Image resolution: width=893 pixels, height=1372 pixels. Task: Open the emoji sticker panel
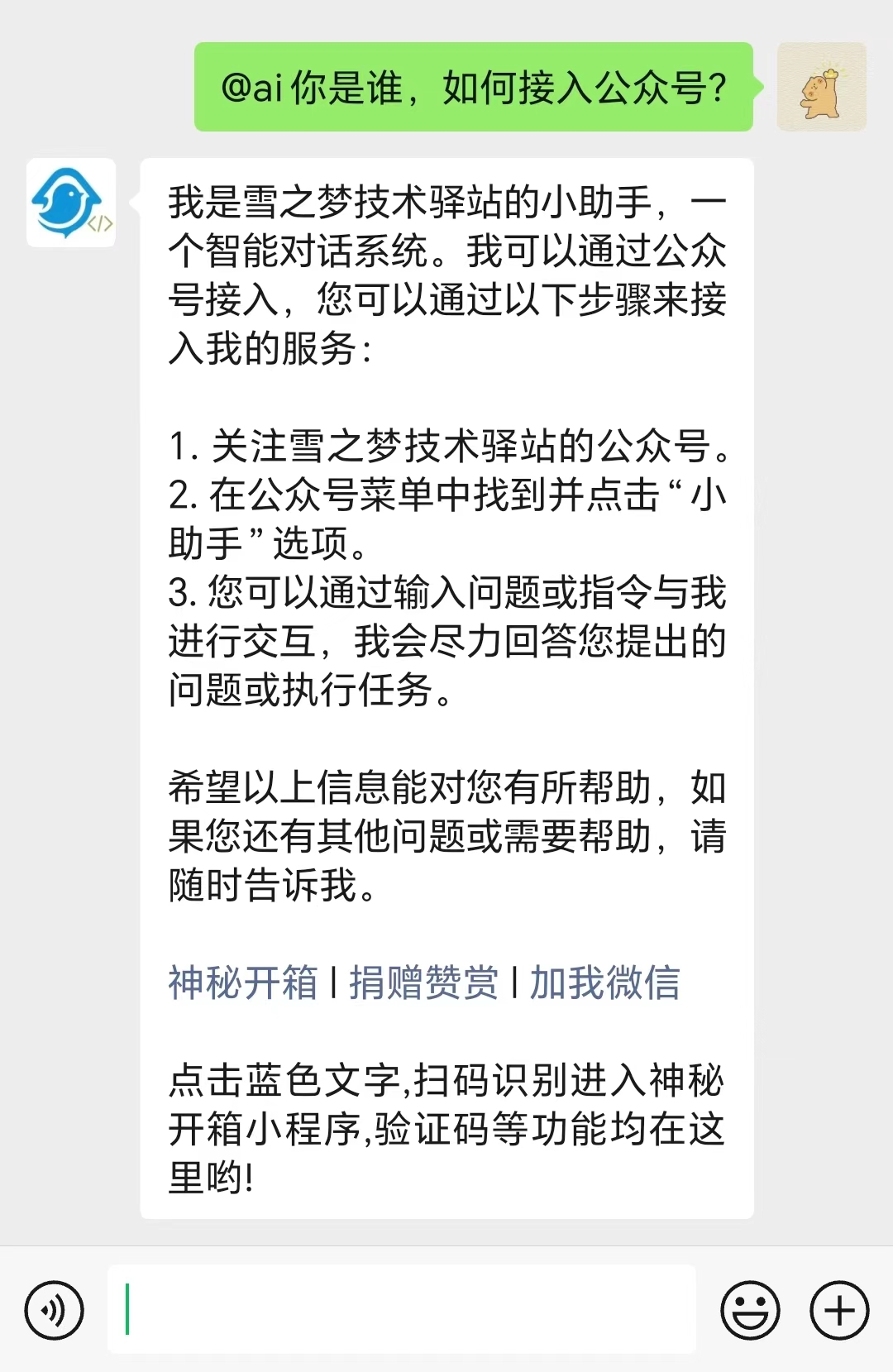pos(750,1310)
